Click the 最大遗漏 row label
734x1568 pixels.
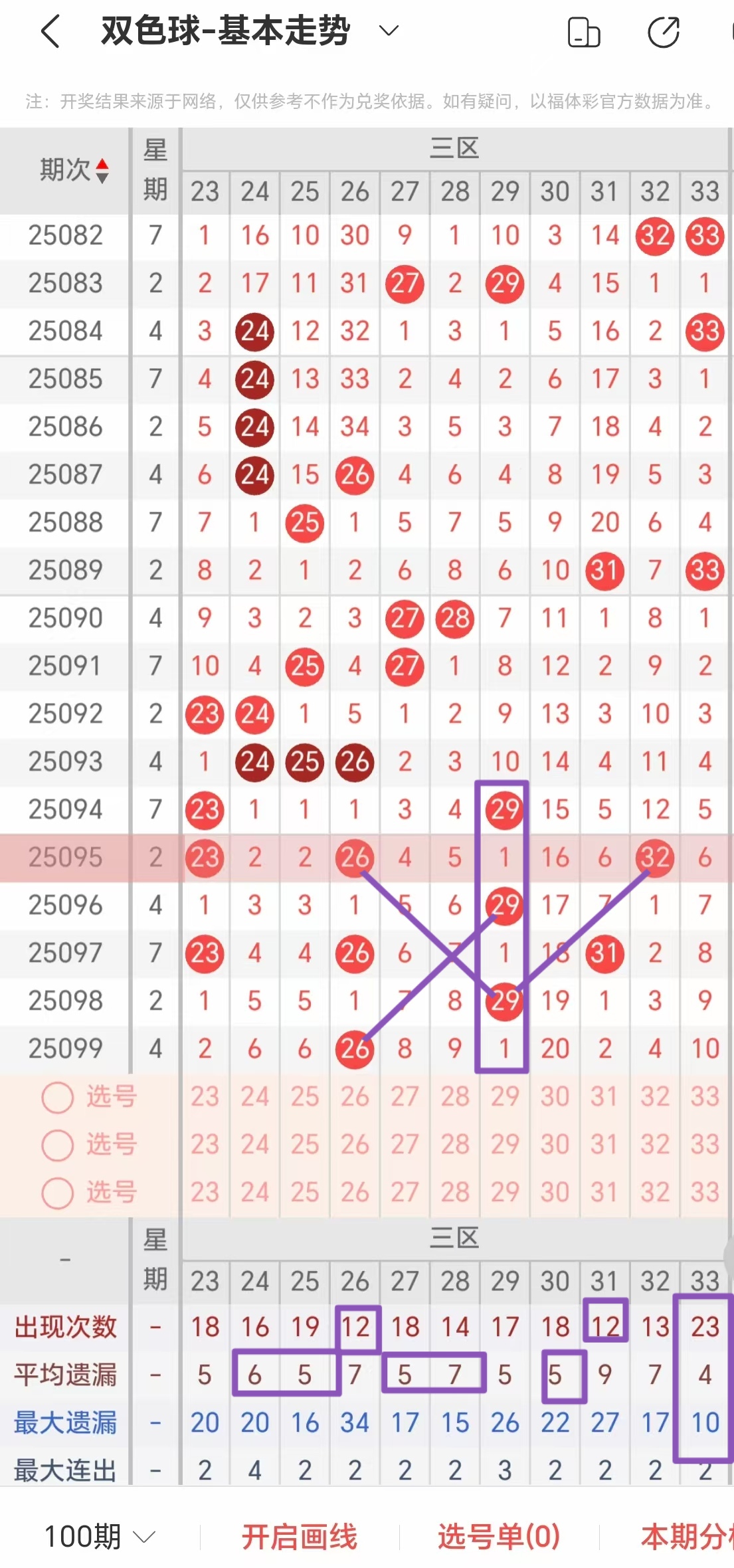click(x=64, y=1423)
